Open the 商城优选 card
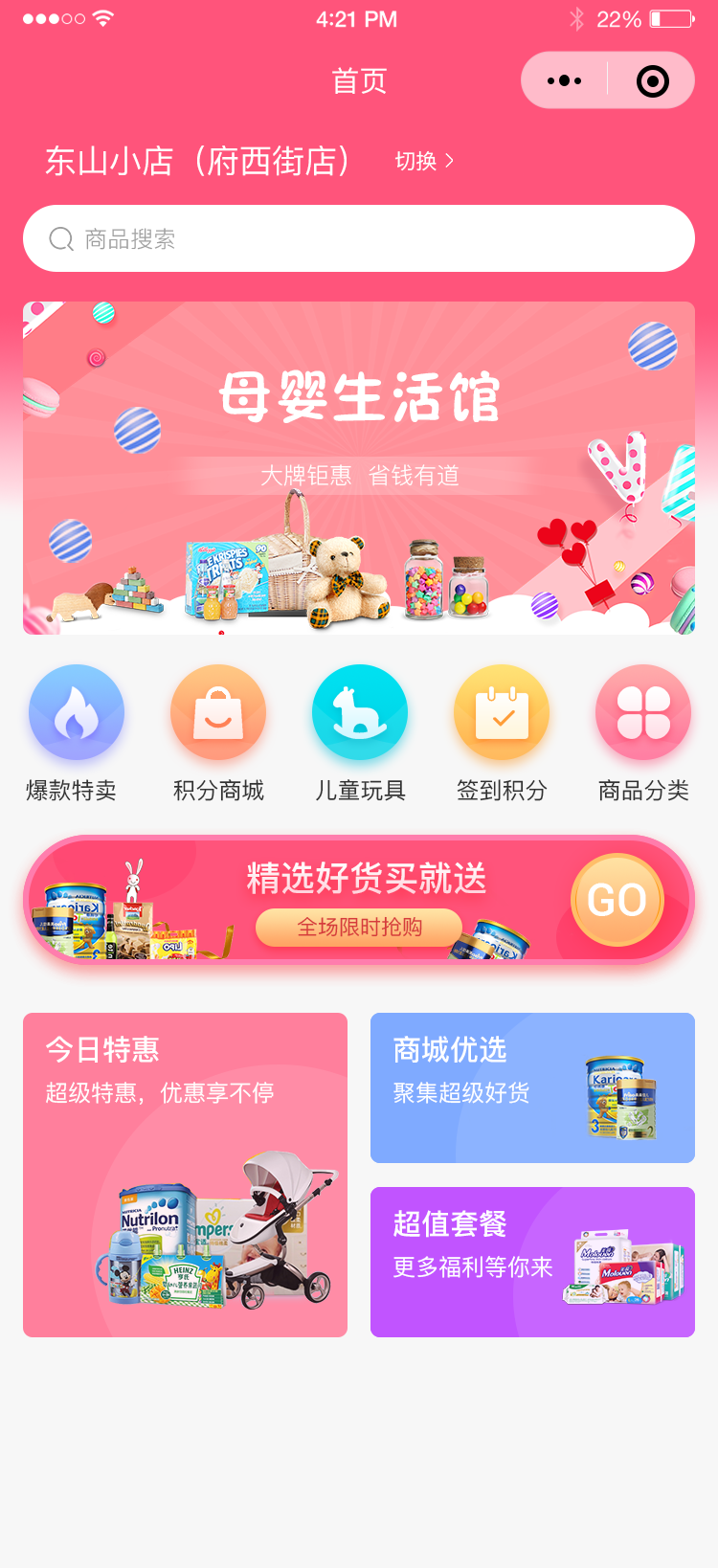Image resolution: width=718 pixels, height=1568 pixels. [x=532, y=1087]
